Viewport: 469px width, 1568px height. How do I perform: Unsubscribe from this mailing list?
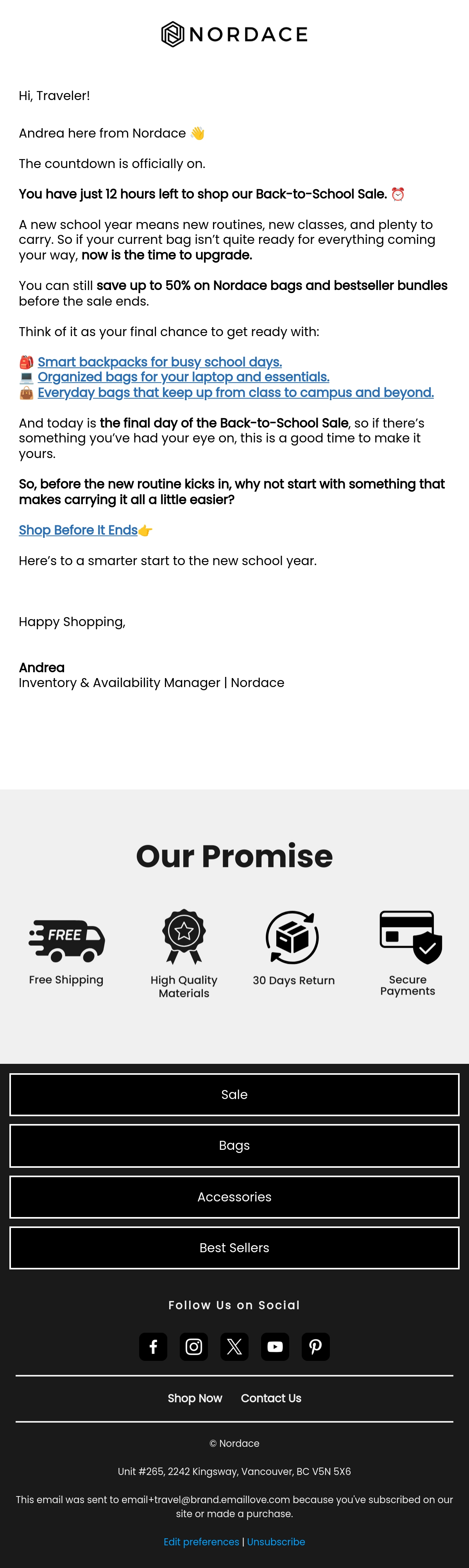[276, 1542]
